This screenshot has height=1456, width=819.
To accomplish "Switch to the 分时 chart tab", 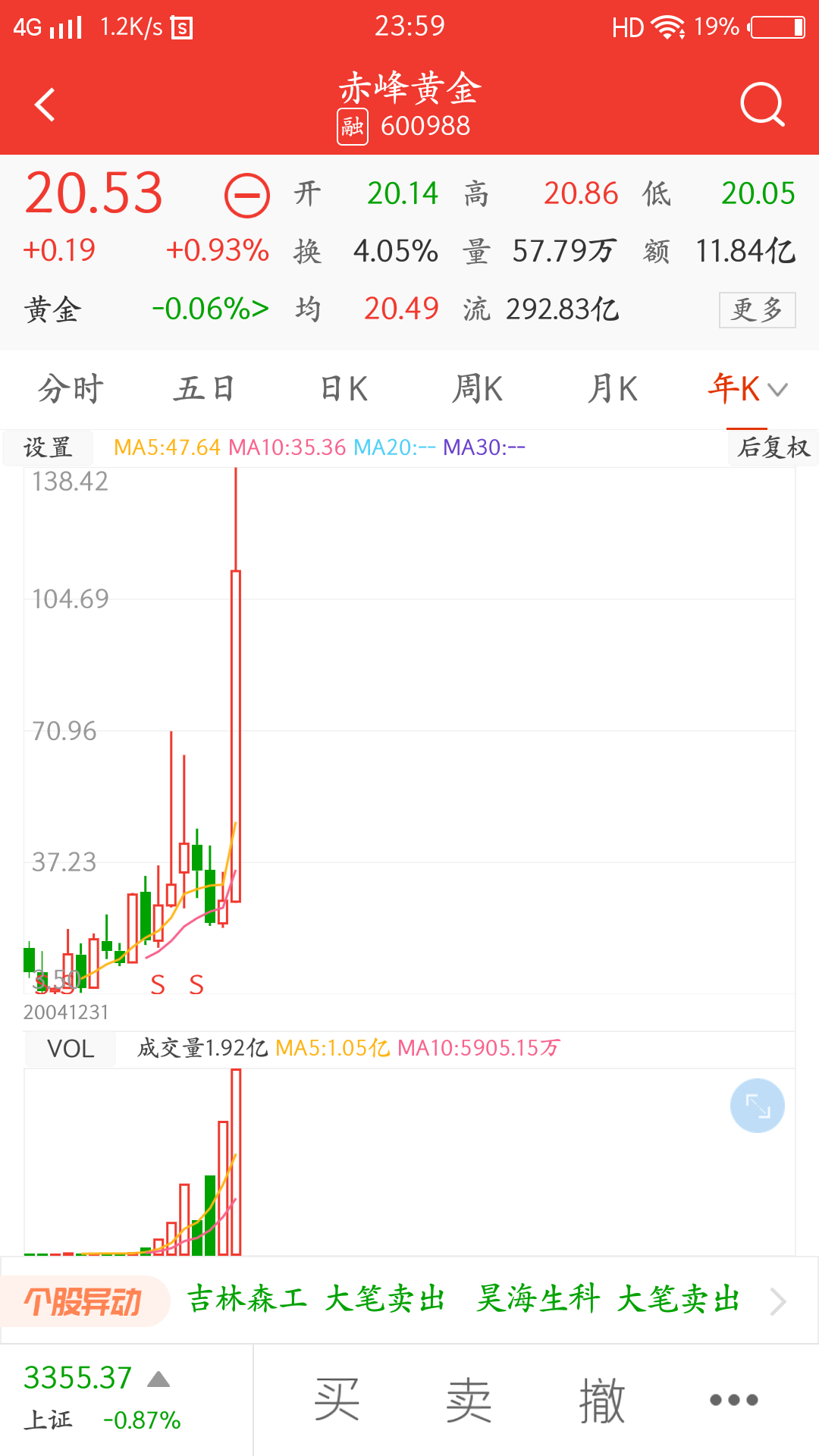I will click(x=71, y=389).
